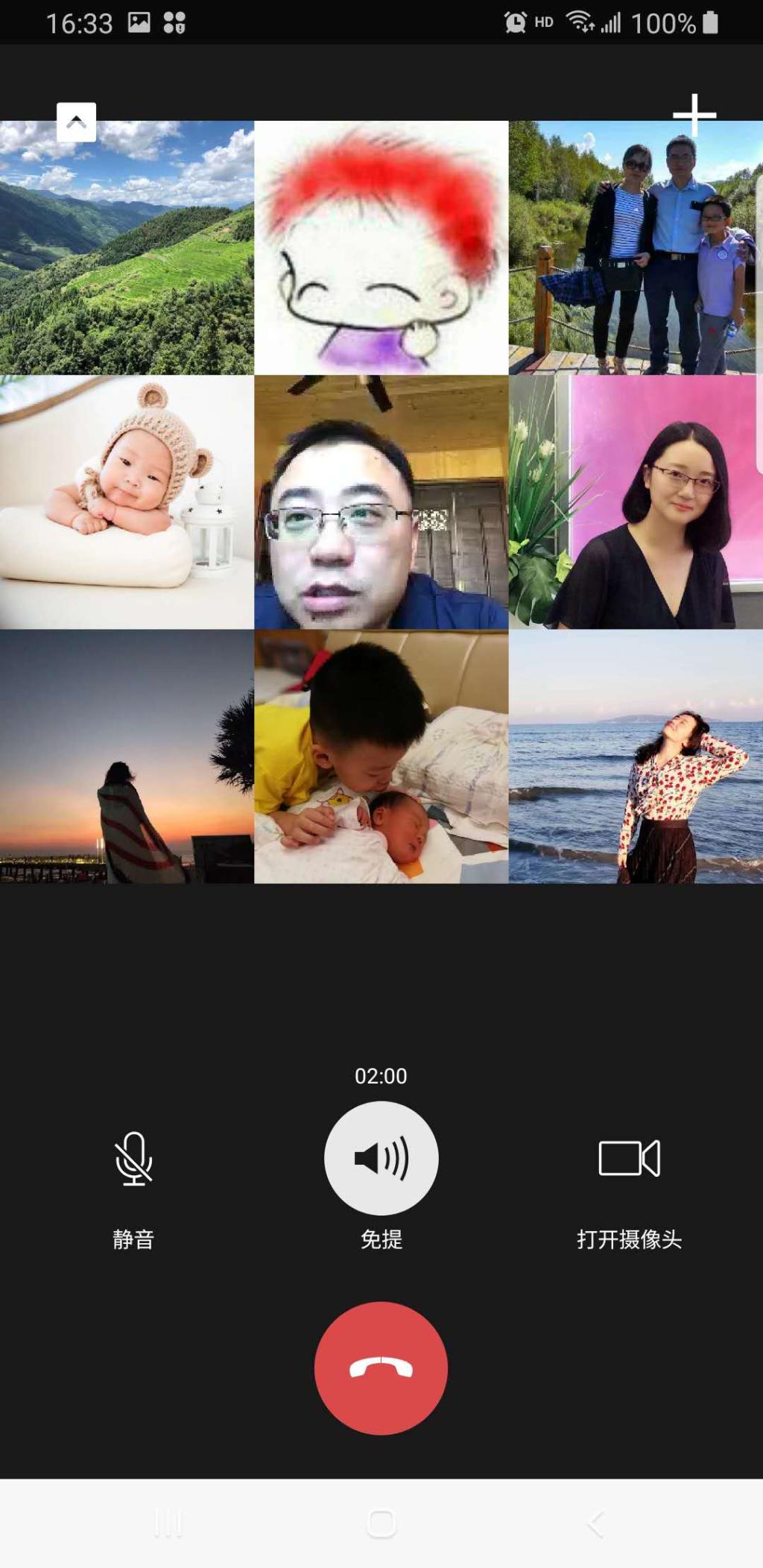Turn on the camera (打开摄像头)
The height and width of the screenshot is (1568, 763).
[629, 1159]
